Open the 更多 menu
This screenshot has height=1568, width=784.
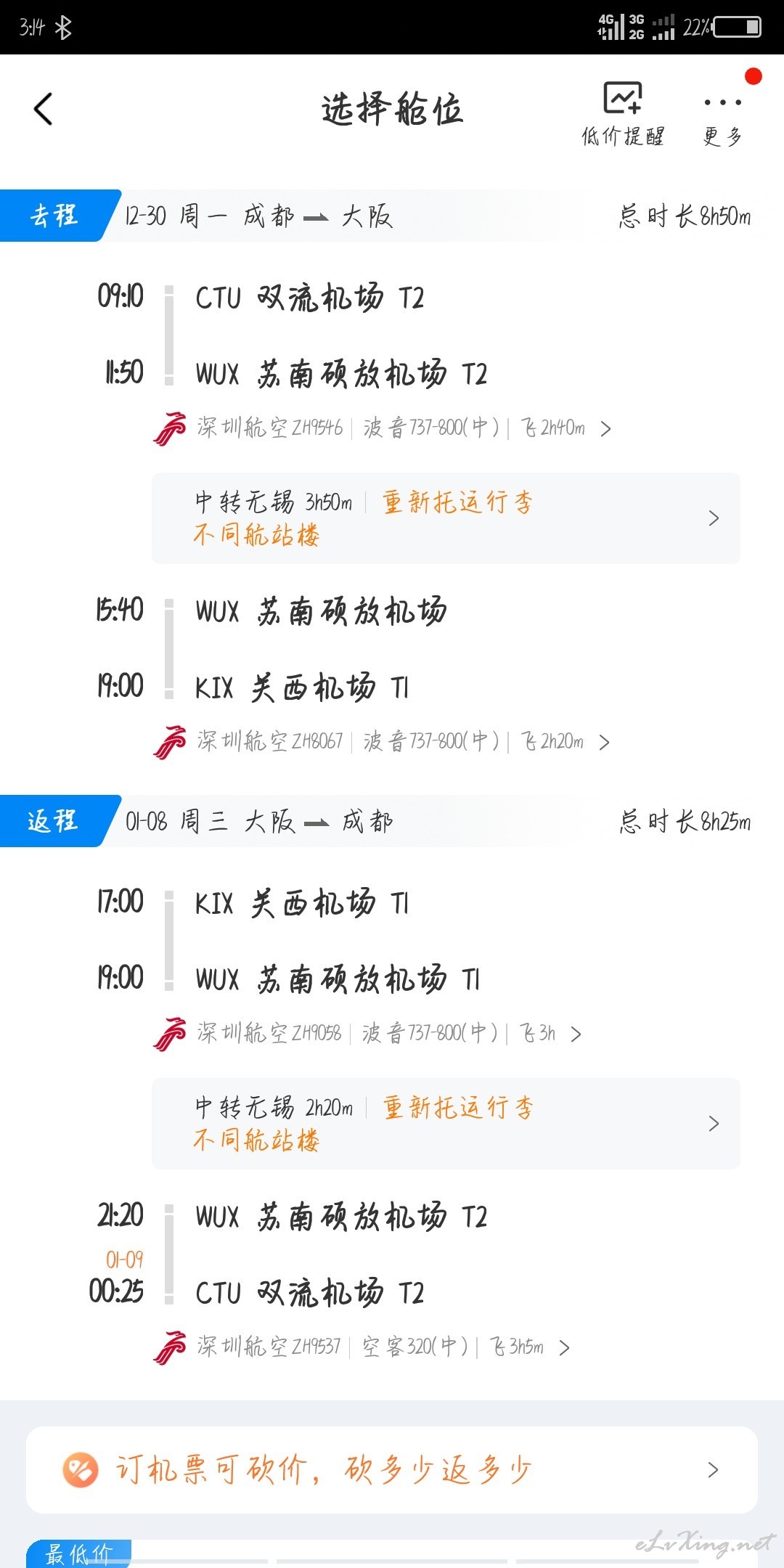pyautogui.click(x=722, y=118)
